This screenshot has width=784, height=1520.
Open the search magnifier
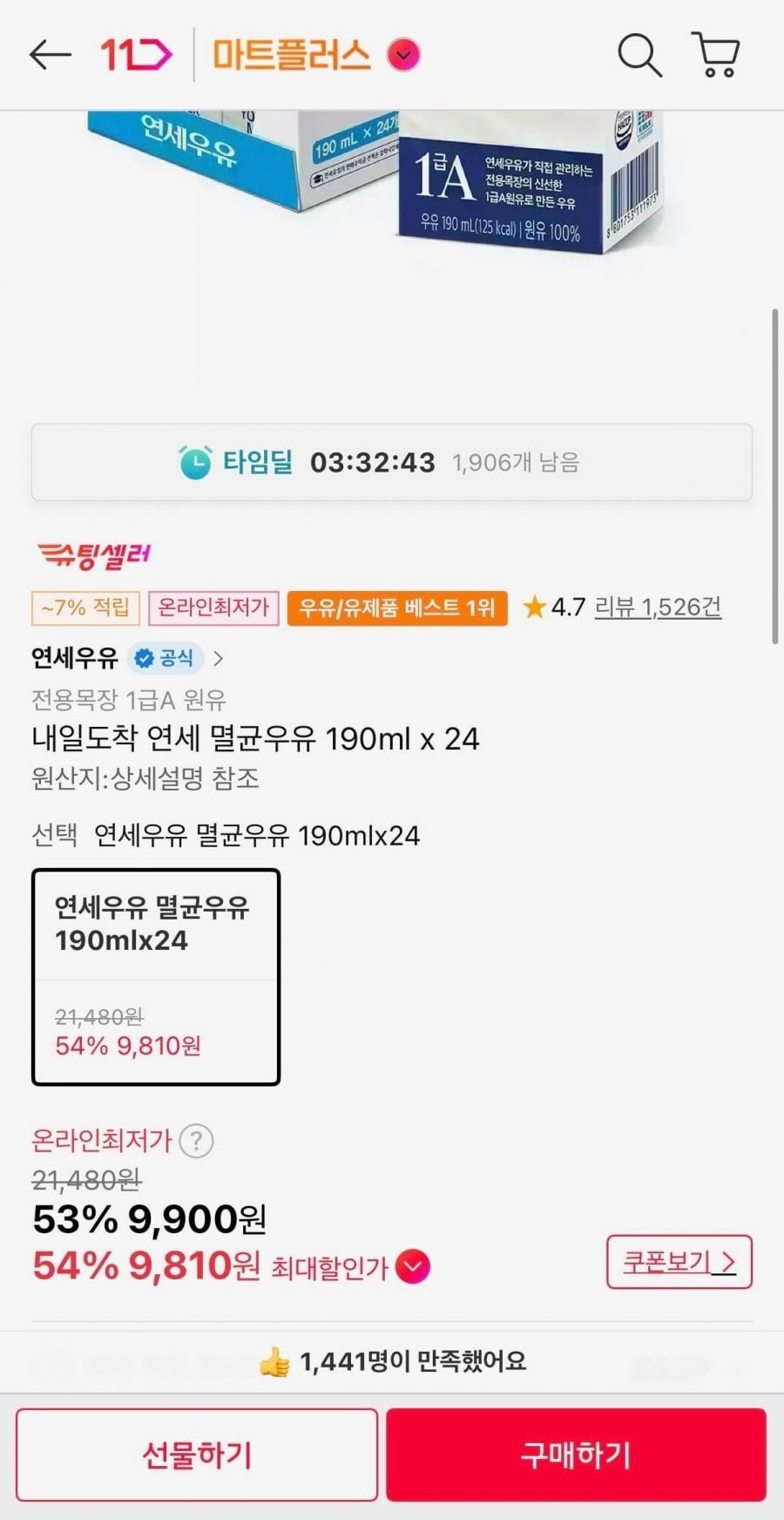click(x=639, y=55)
